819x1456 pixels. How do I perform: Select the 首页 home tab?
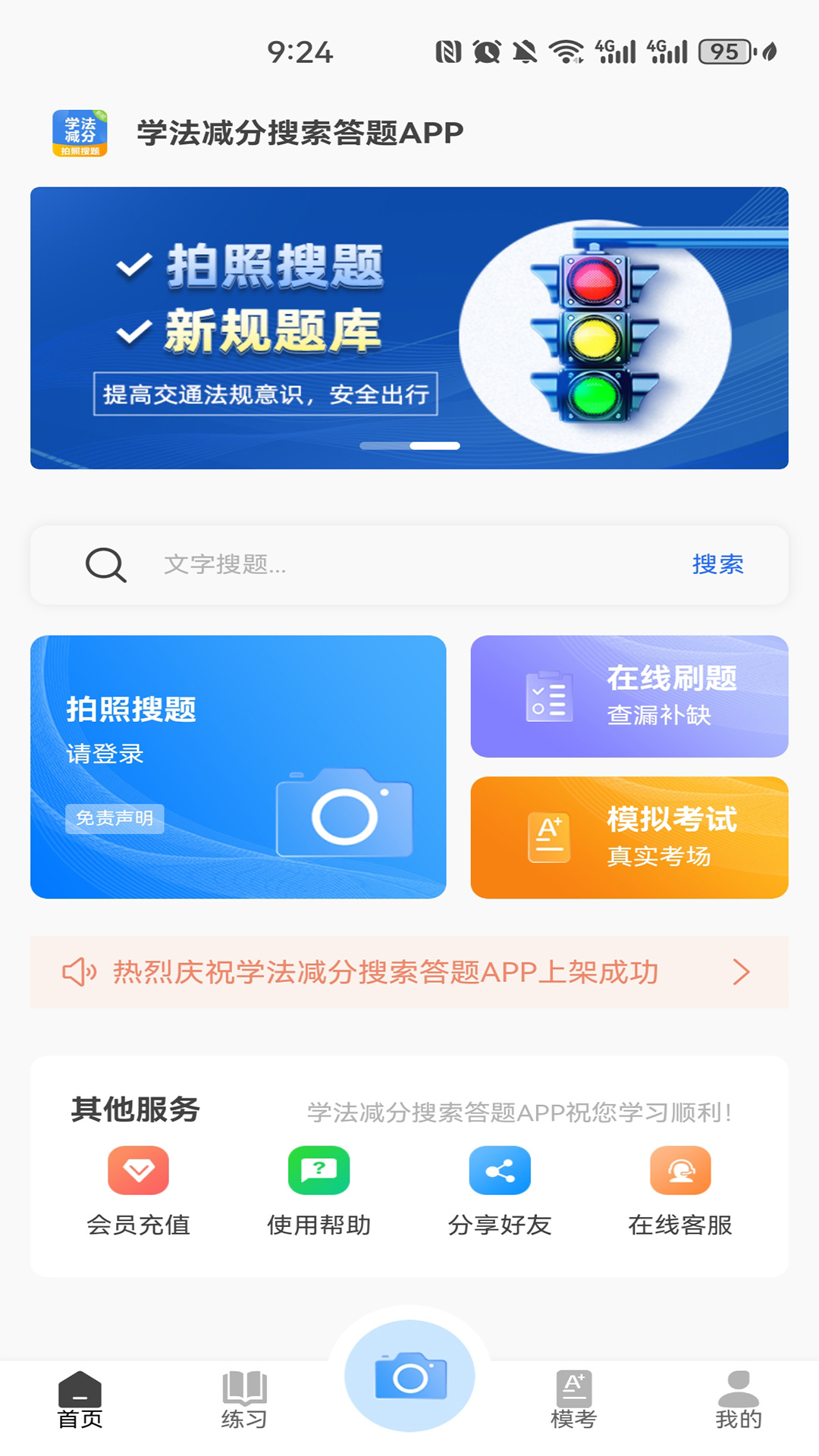pyautogui.click(x=80, y=1399)
